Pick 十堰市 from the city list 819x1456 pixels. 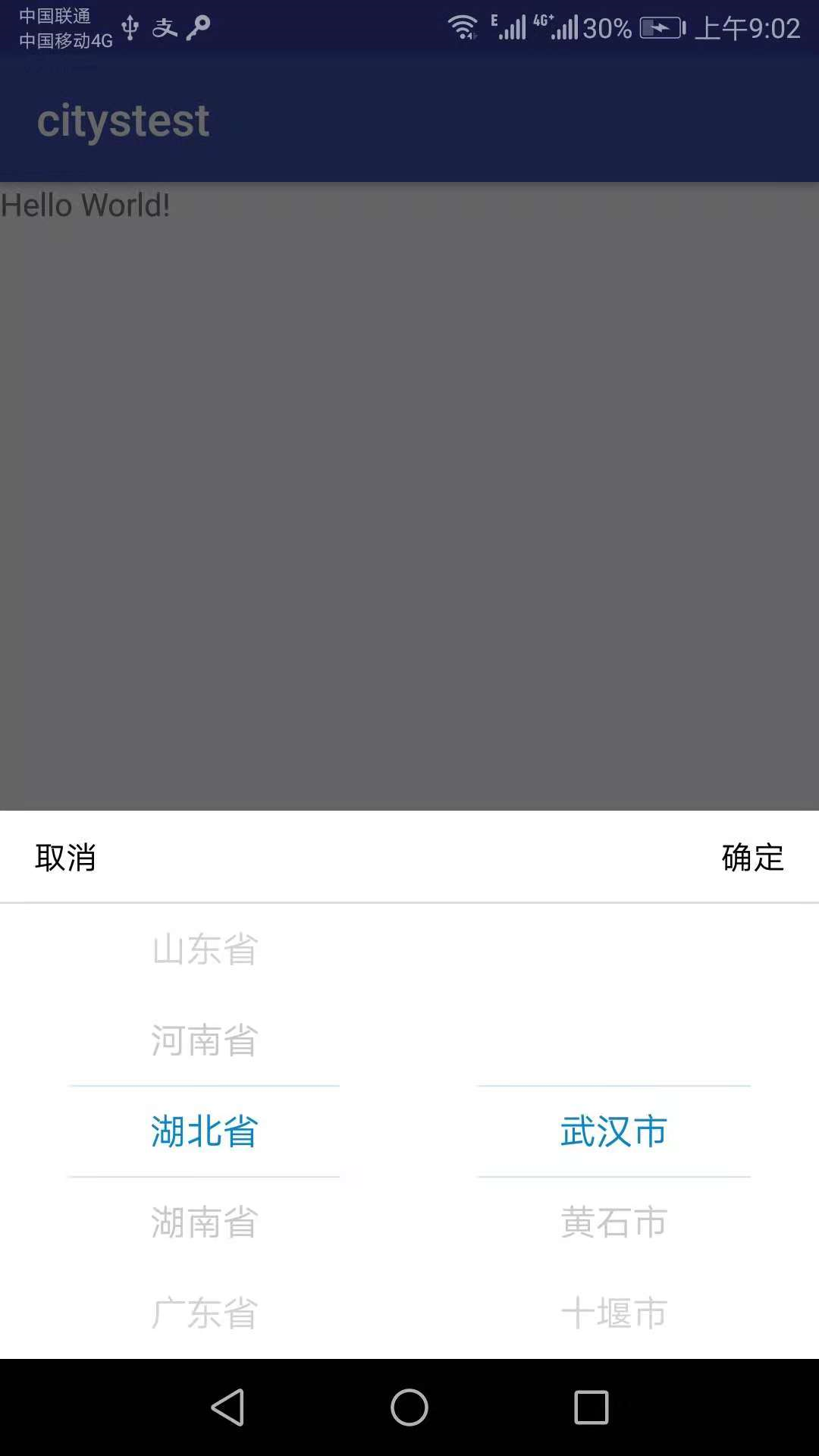(613, 1313)
